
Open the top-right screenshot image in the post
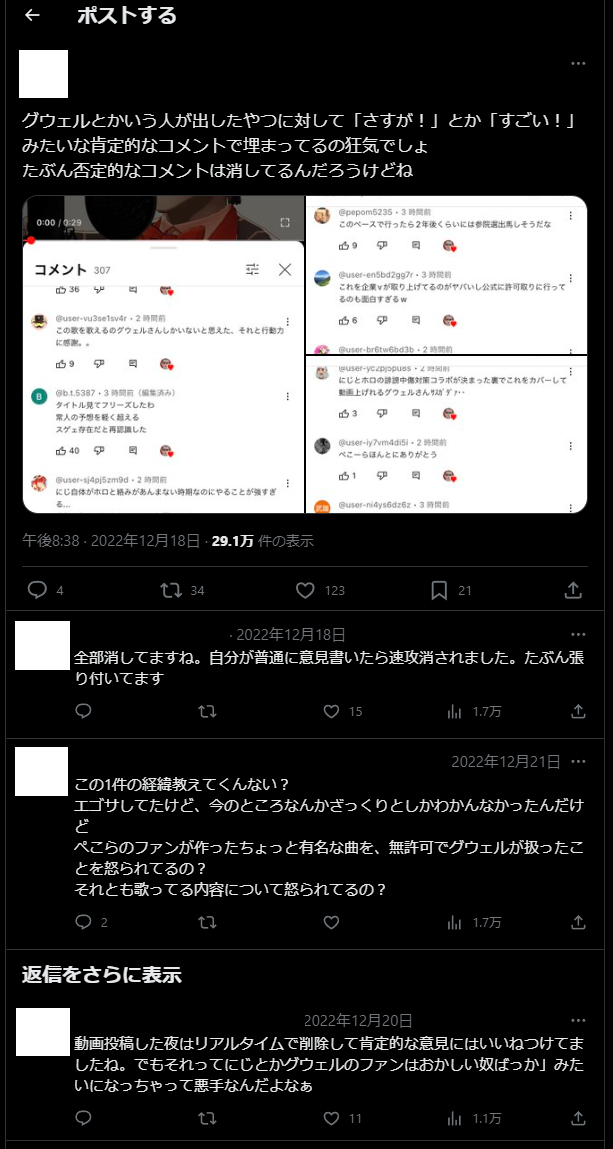pos(446,275)
